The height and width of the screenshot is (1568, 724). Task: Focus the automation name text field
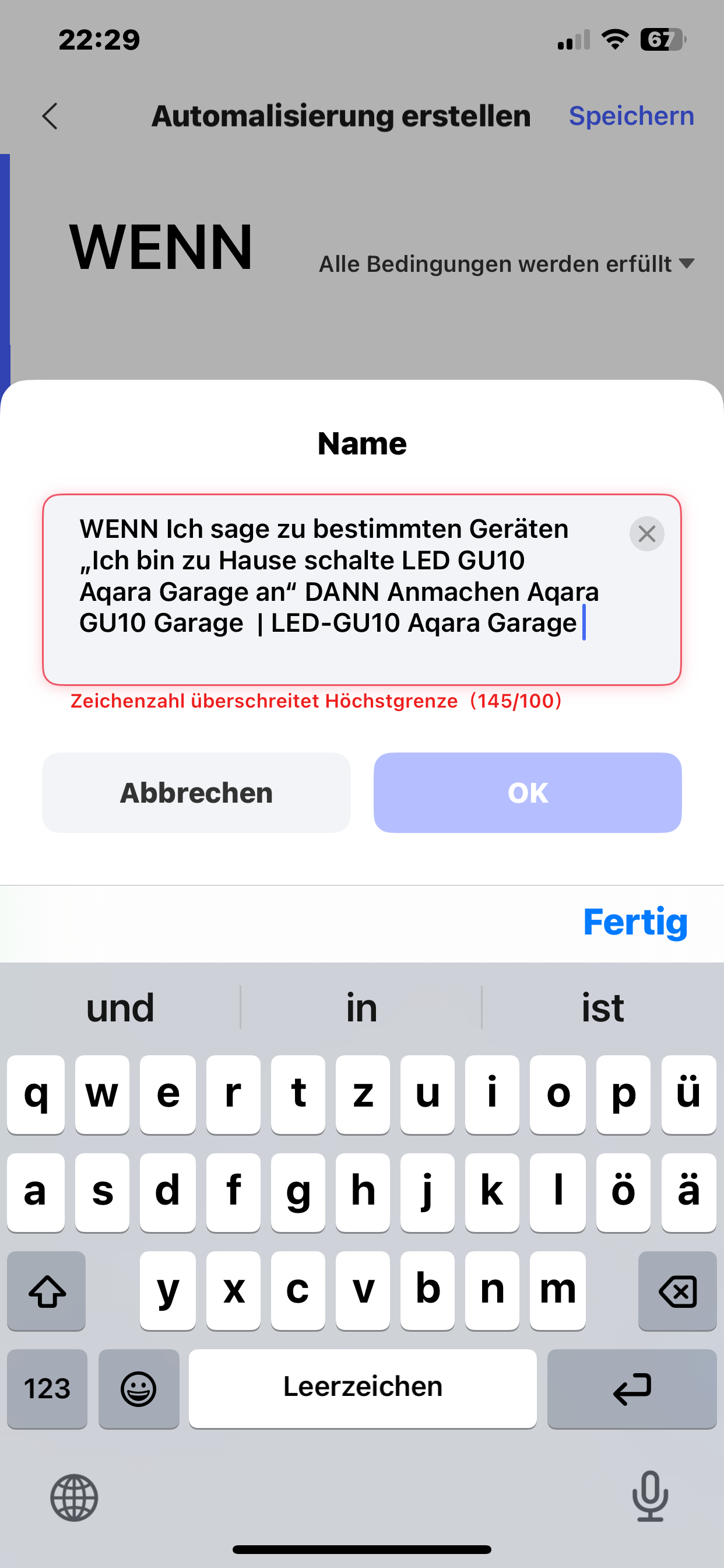tap(362, 589)
